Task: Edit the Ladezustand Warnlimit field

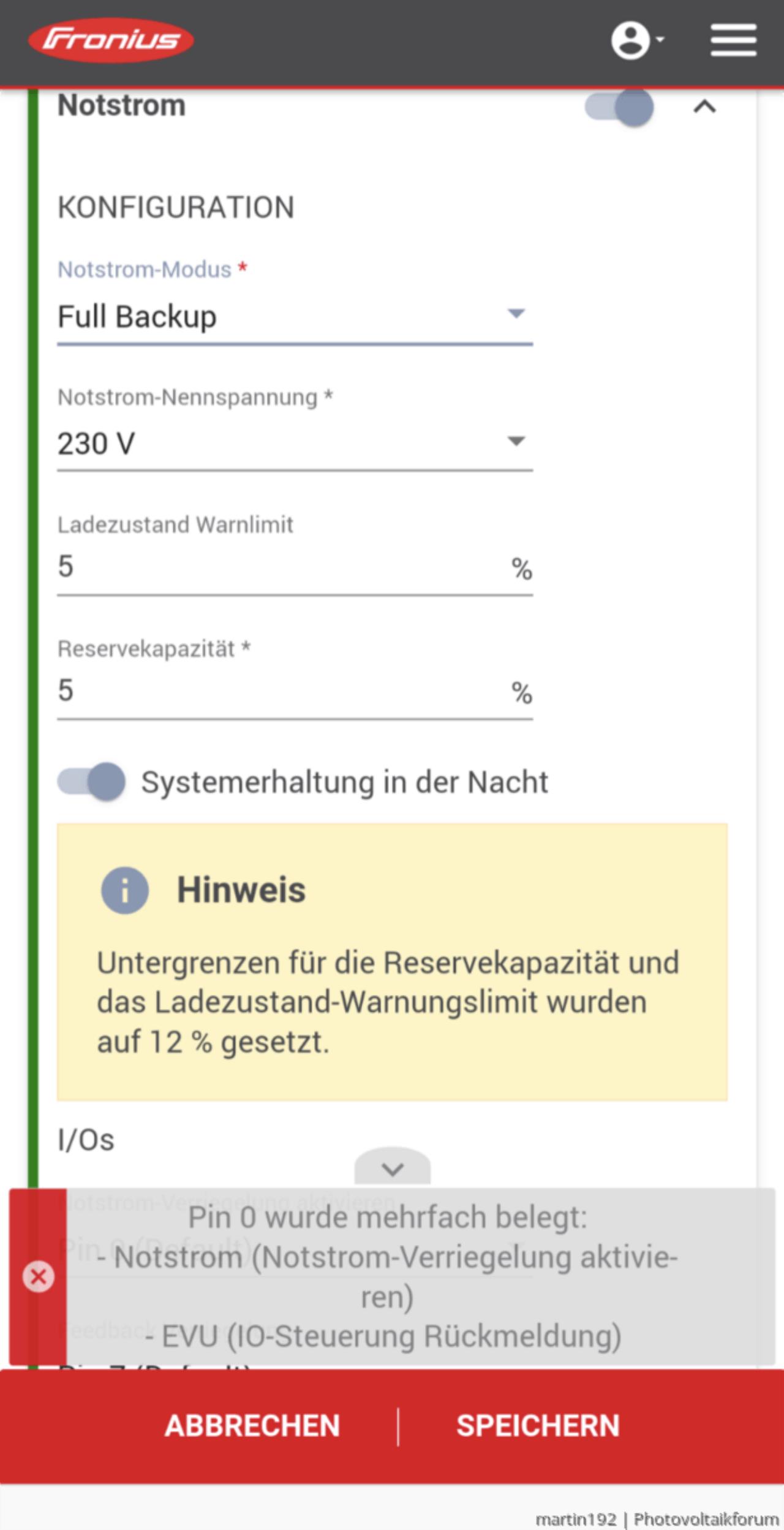Action: (295, 567)
